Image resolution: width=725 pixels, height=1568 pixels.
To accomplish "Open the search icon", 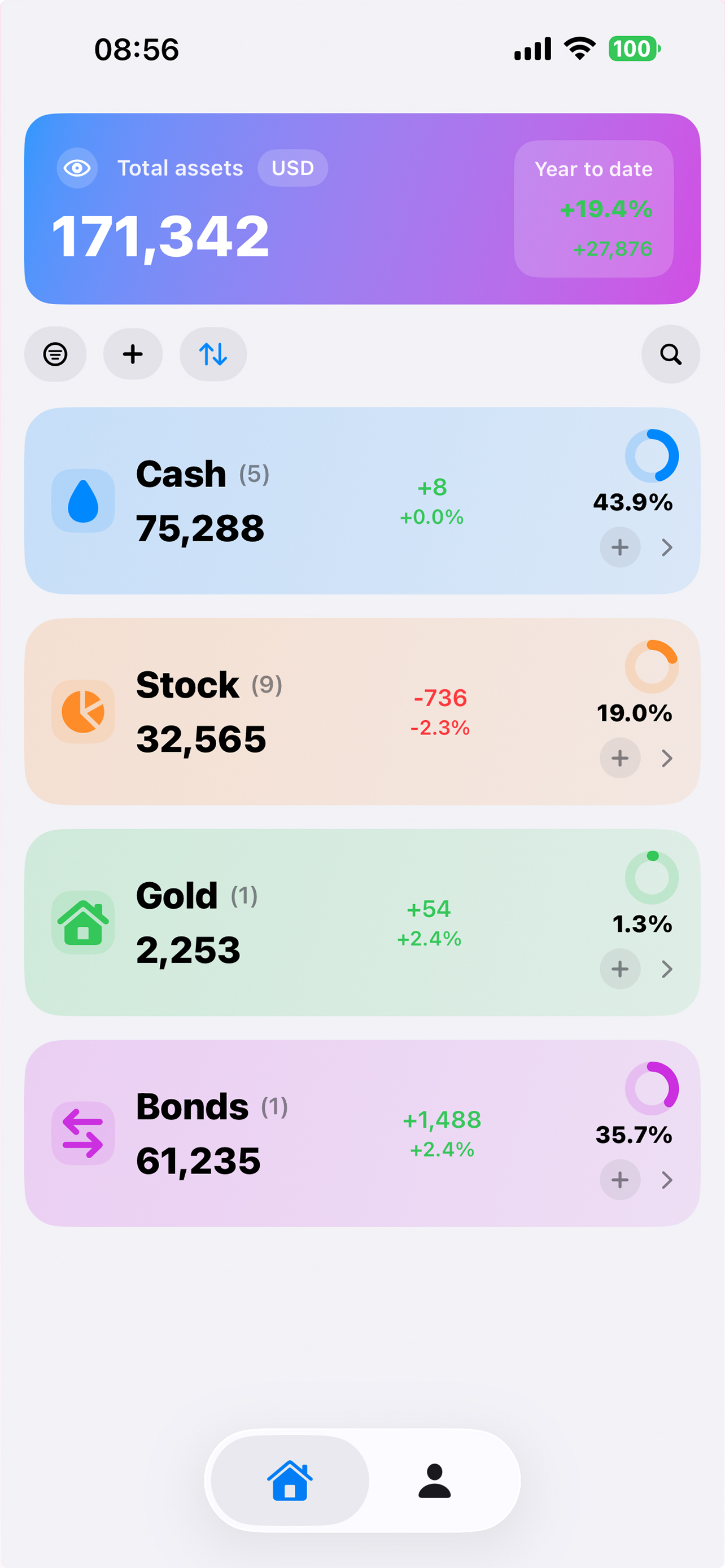I will click(x=670, y=354).
